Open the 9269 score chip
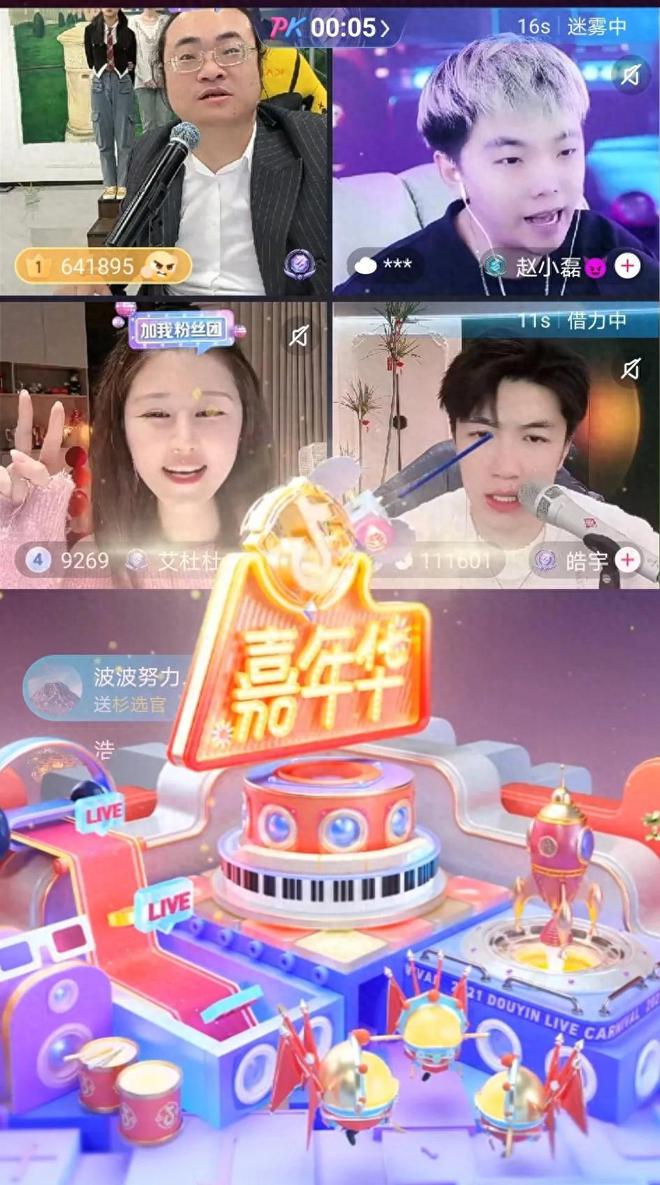The height and width of the screenshot is (1185, 660). [70, 560]
